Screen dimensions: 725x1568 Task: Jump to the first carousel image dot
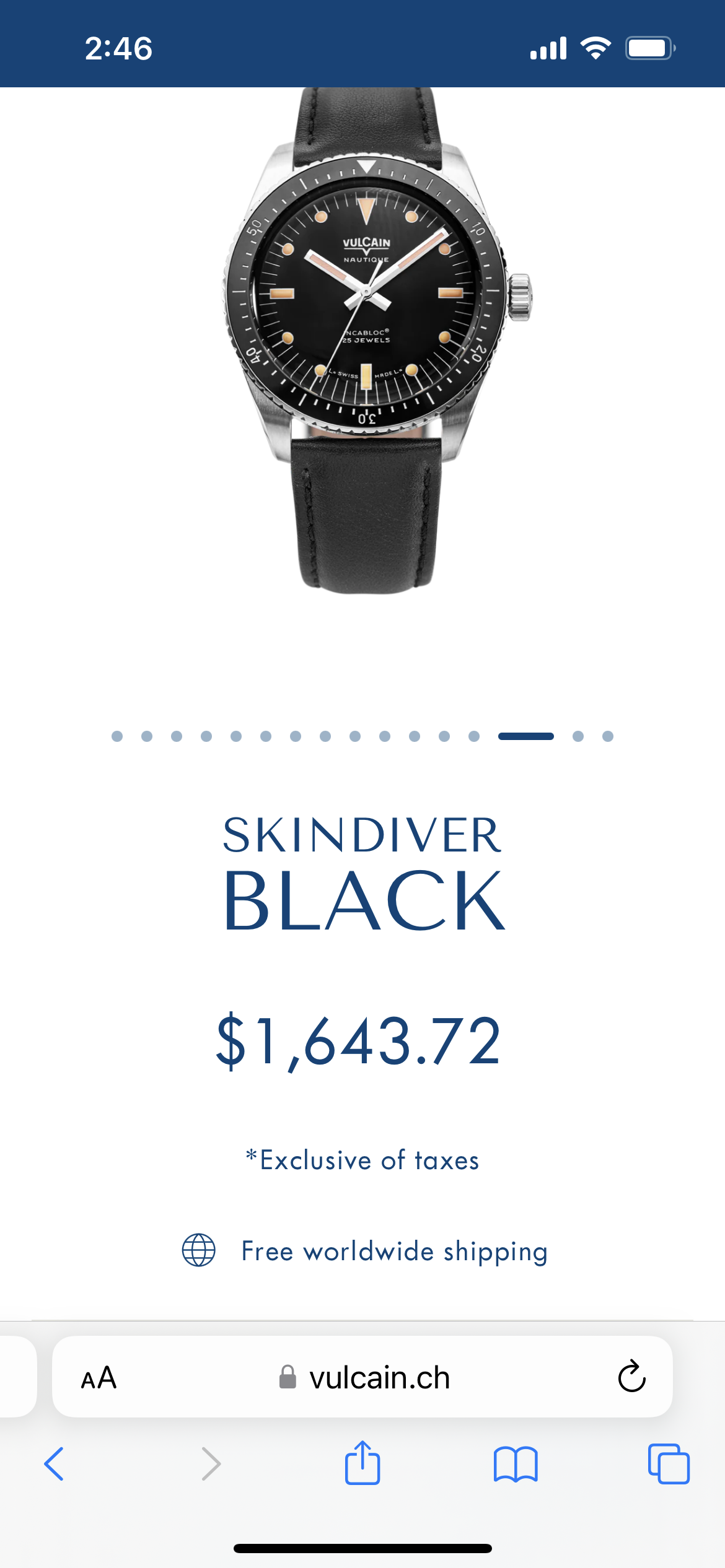[117, 736]
